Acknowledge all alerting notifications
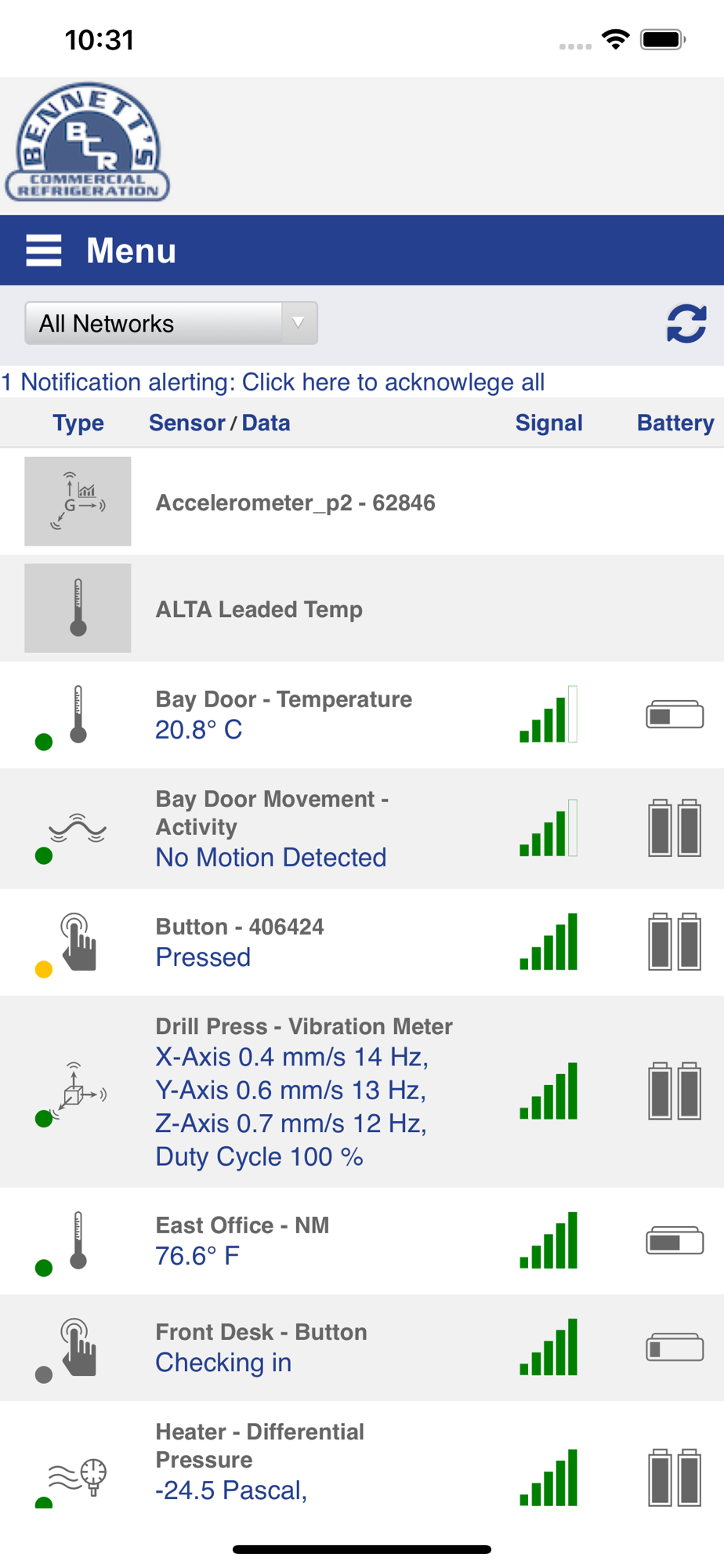This screenshot has width=724, height=1568. click(x=273, y=382)
